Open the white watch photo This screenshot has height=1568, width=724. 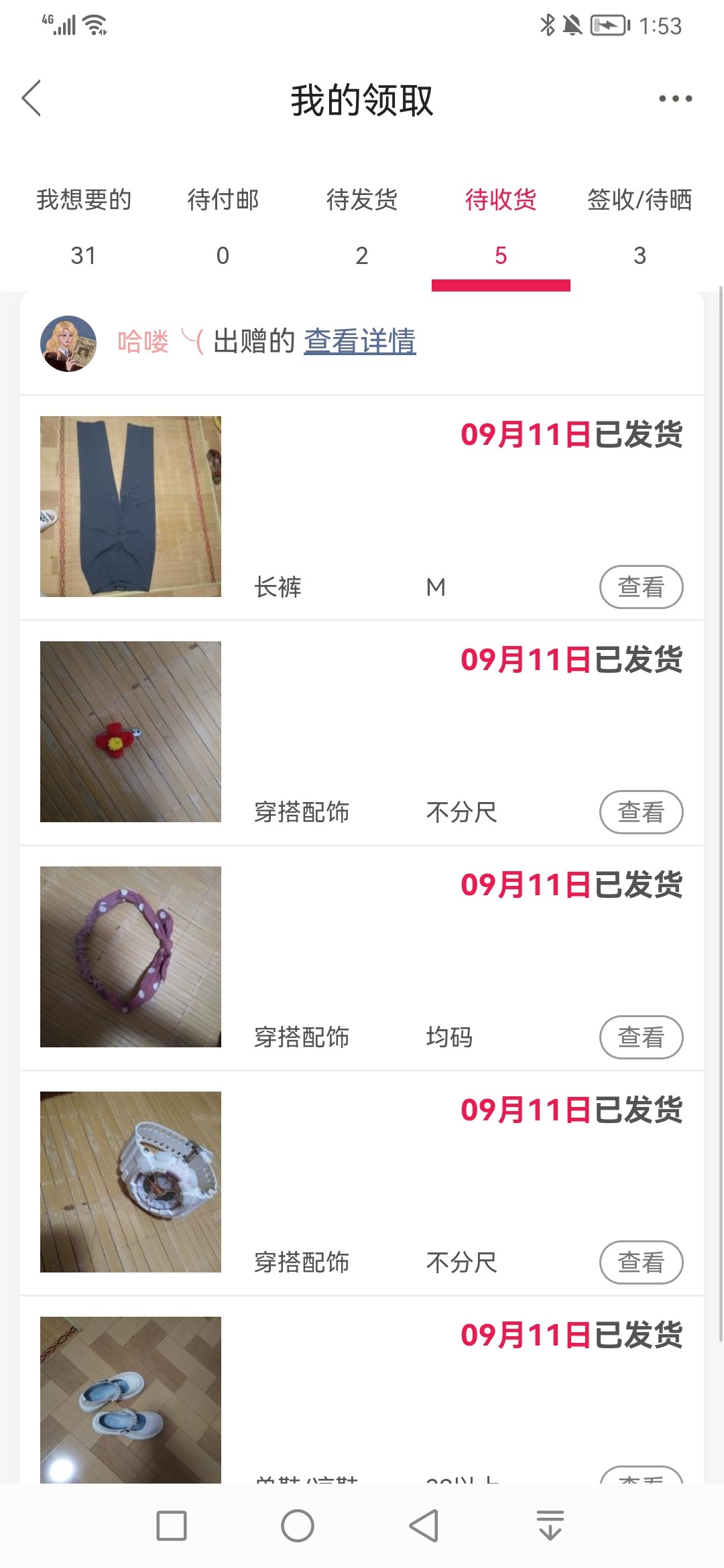pyautogui.click(x=131, y=1182)
